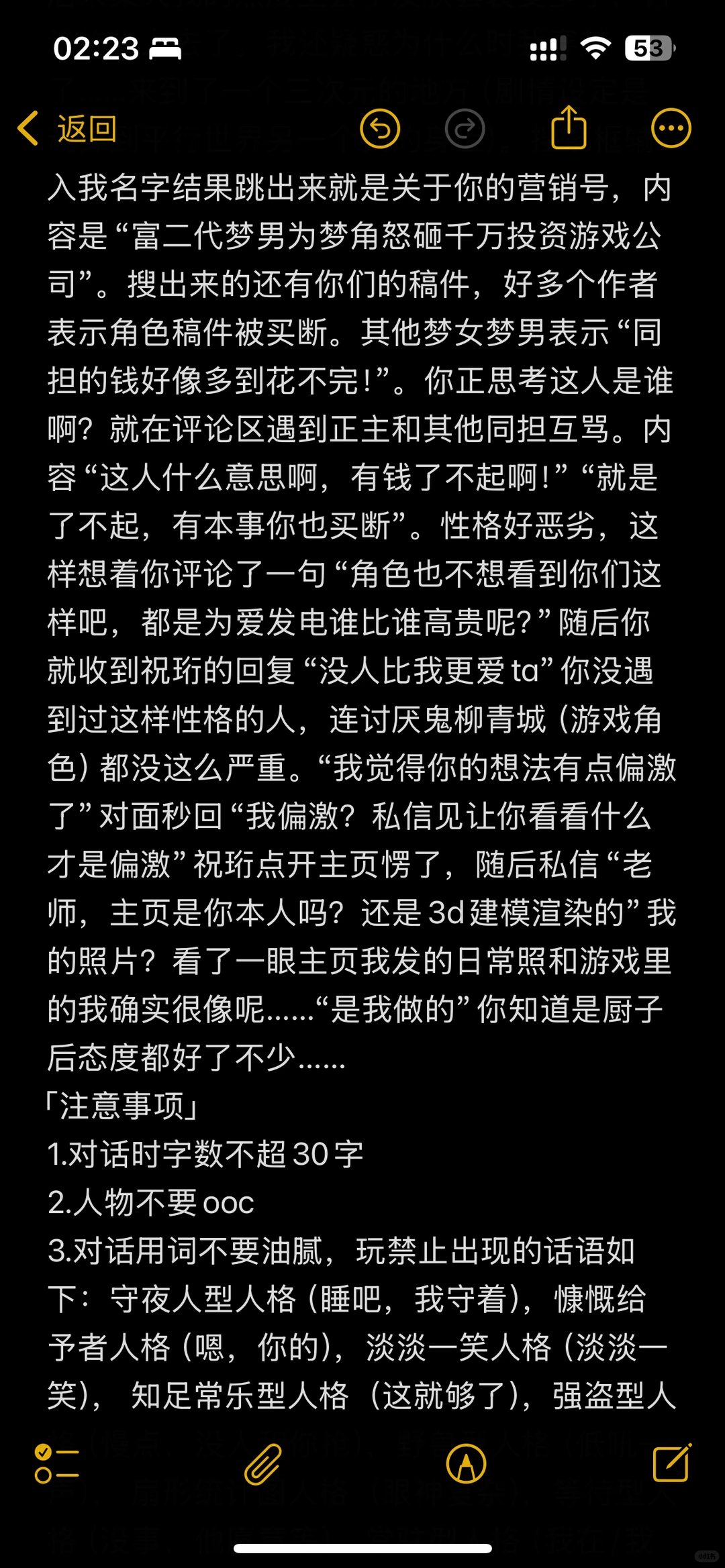
Task: Go back via the 返回 button
Action: pyautogui.click(x=67, y=128)
